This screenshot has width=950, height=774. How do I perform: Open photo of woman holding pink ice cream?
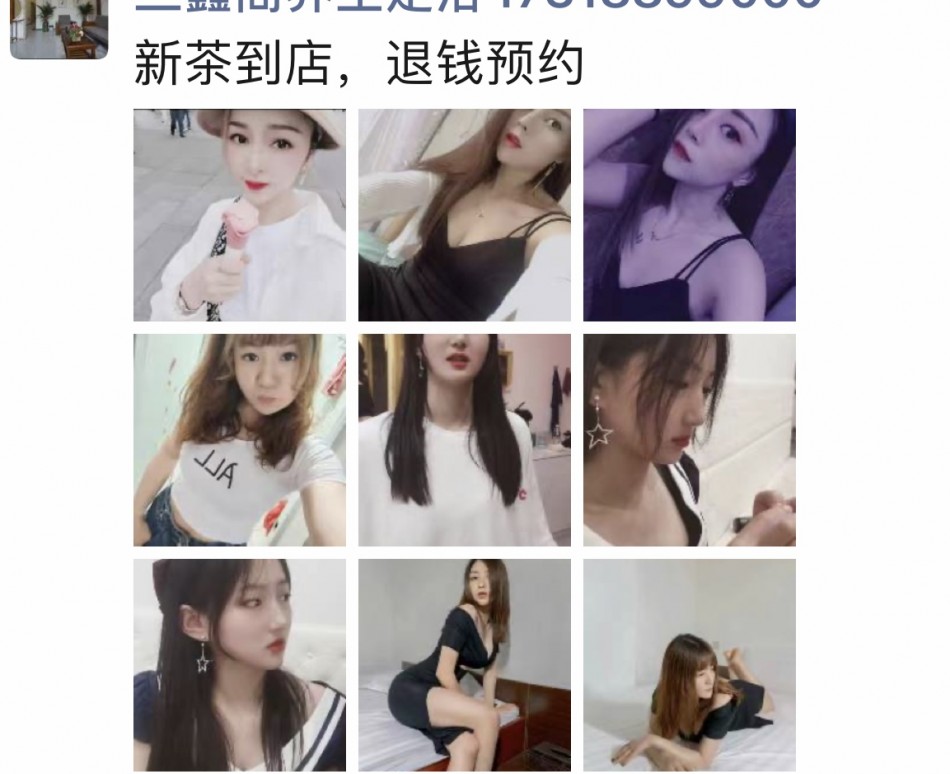(240, 215)
